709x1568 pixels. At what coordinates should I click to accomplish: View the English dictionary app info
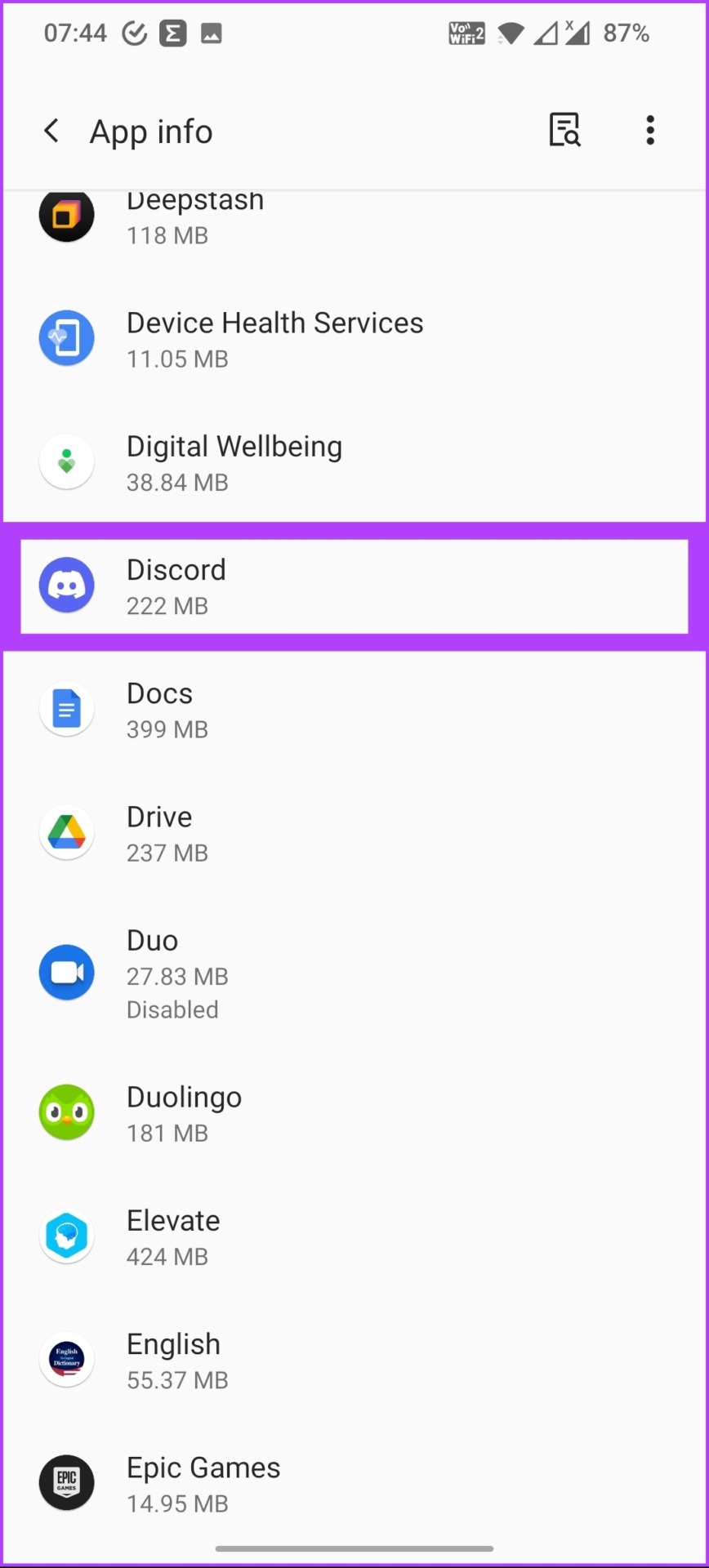[x=354, y=1360]
